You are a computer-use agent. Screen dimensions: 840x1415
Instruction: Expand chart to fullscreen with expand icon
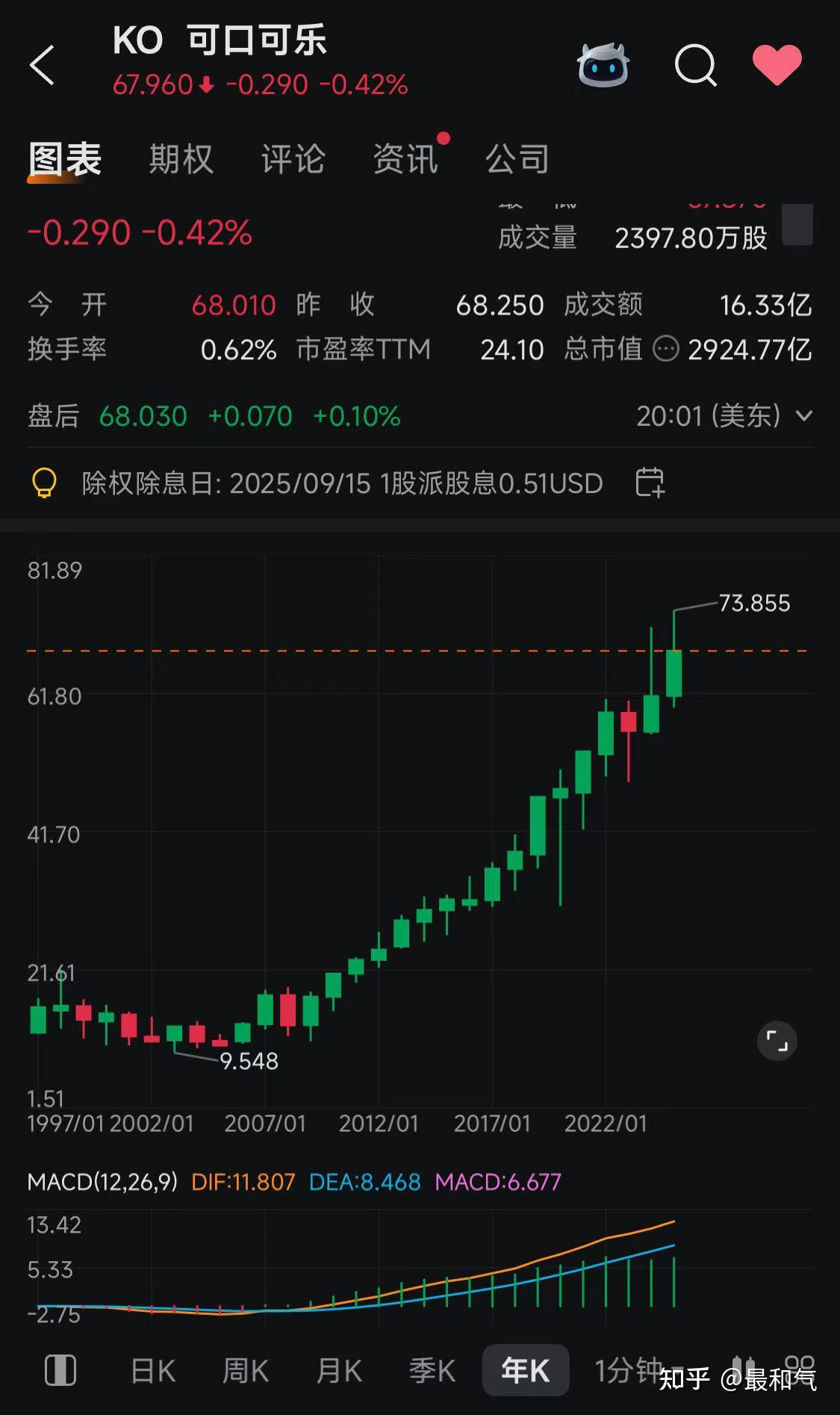(x=777, y=1040)
